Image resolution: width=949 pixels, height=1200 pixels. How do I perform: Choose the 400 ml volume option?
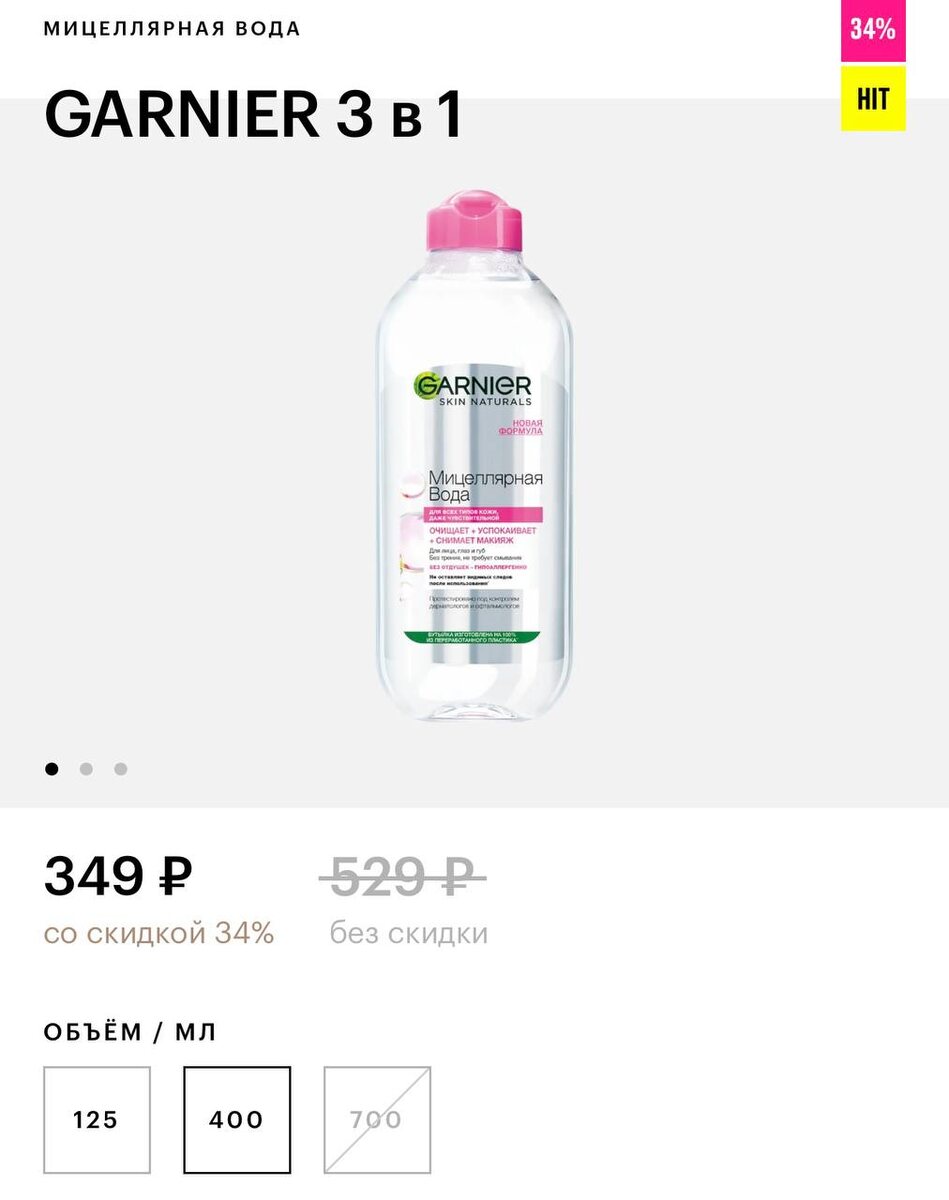point(237,1119)
